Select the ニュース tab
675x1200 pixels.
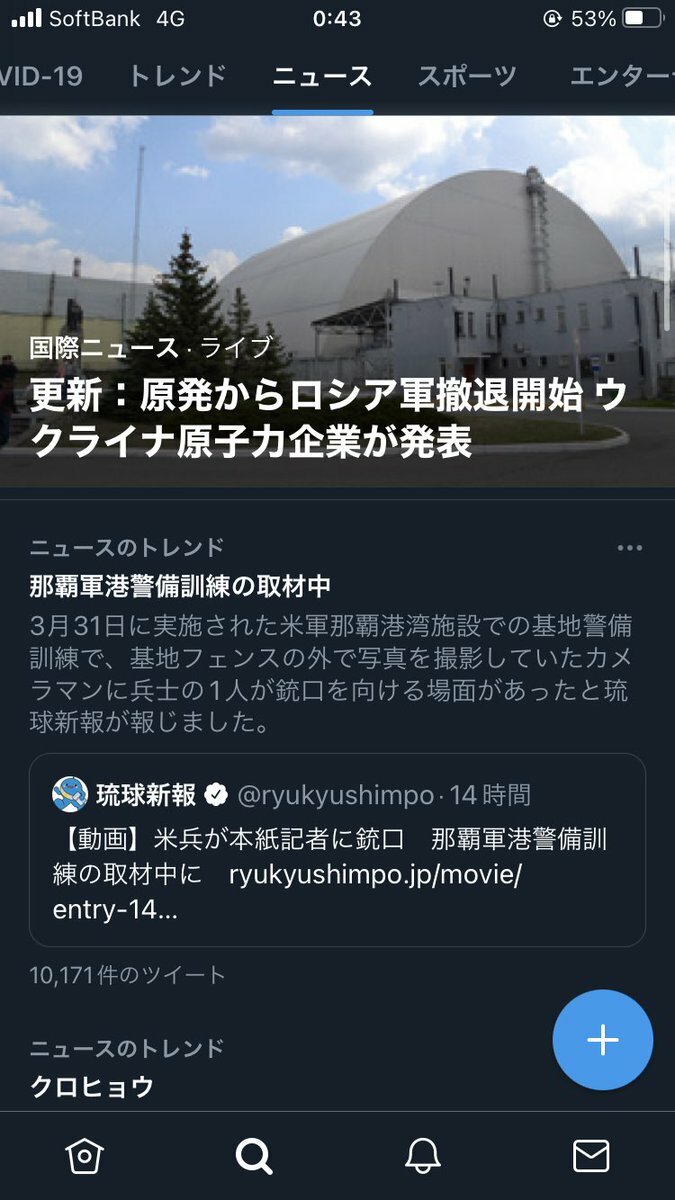(x=322, y=76)
